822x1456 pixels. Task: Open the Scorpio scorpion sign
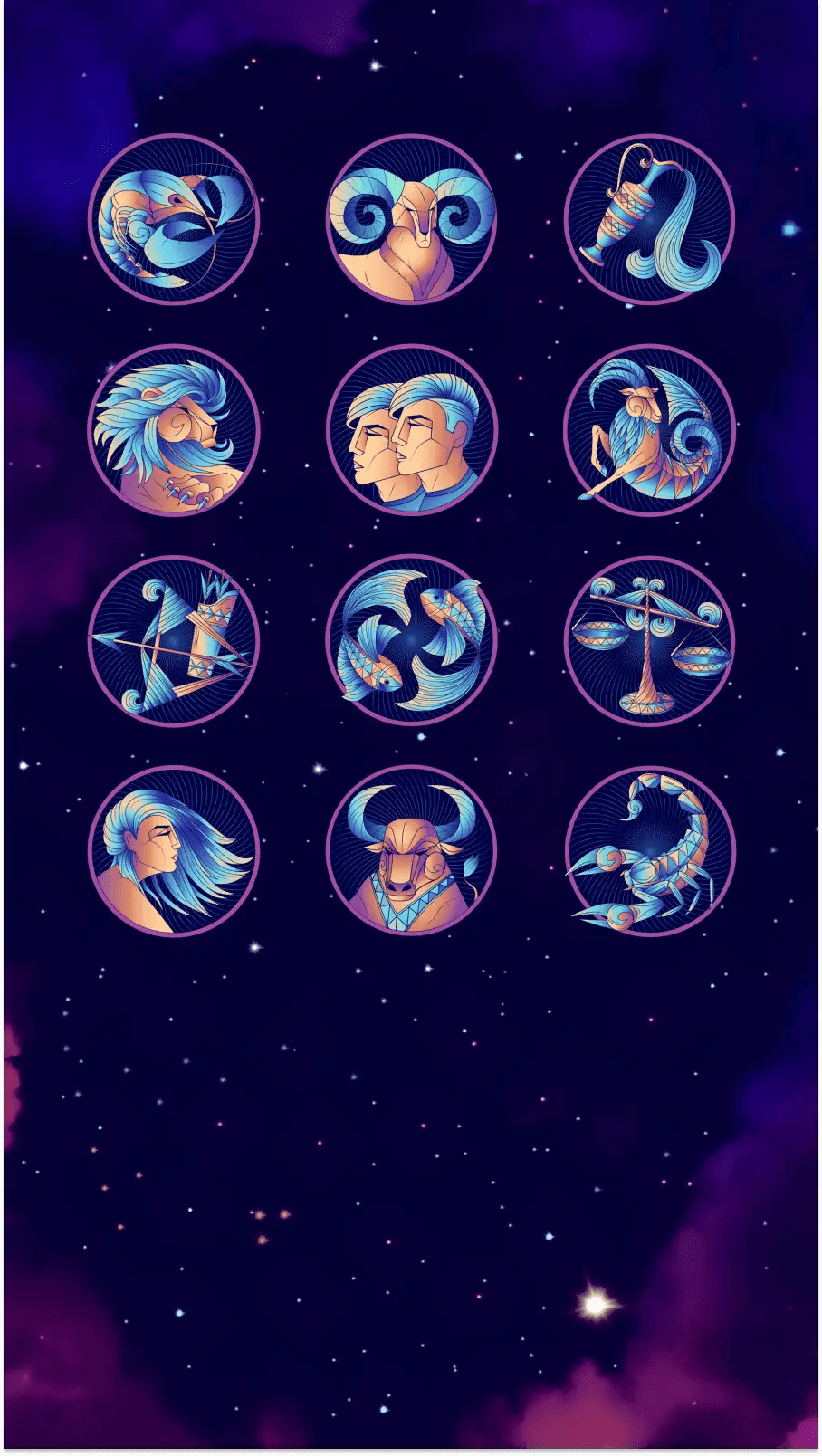(649, 851)
